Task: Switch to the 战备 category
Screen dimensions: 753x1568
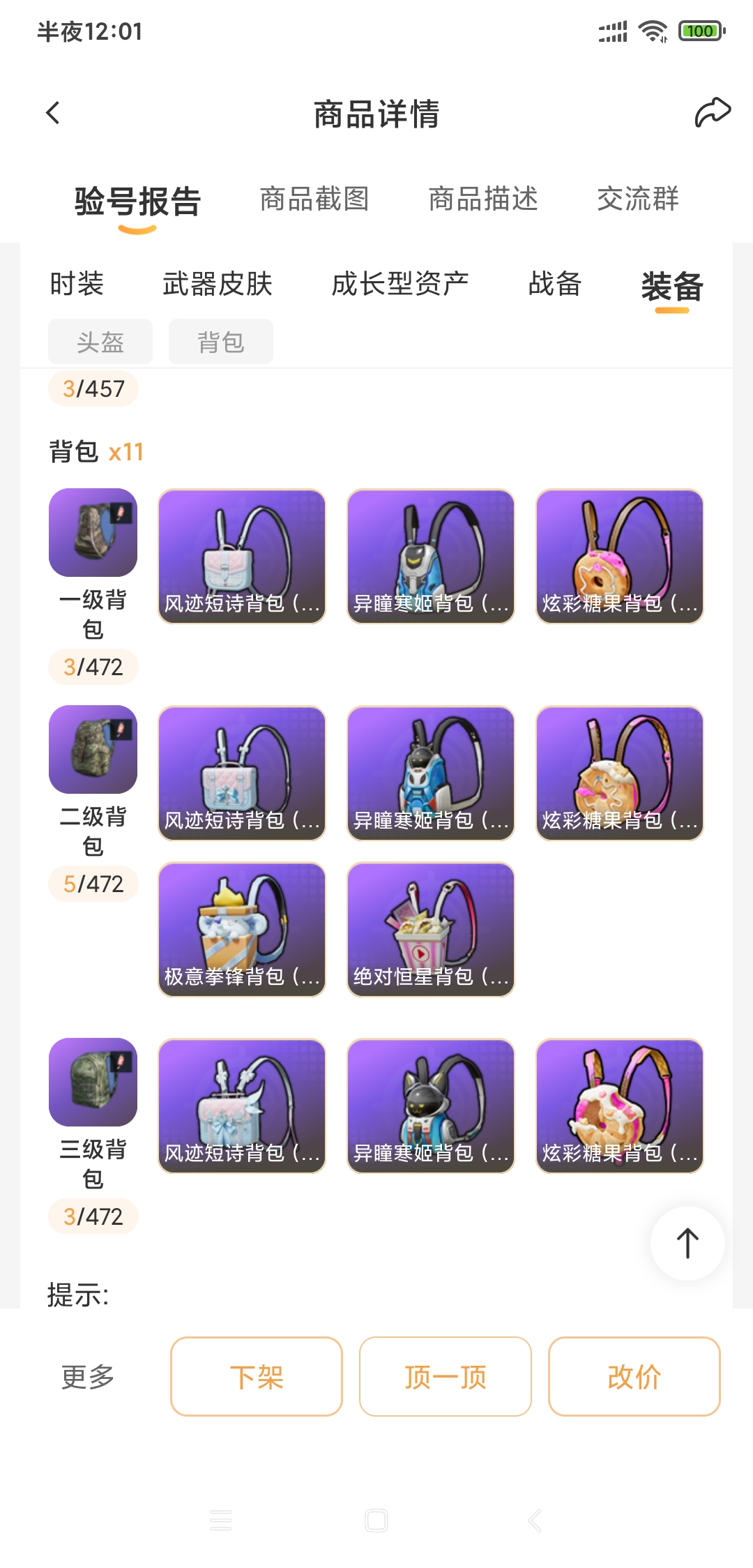Action: click(x=555, y=284)
